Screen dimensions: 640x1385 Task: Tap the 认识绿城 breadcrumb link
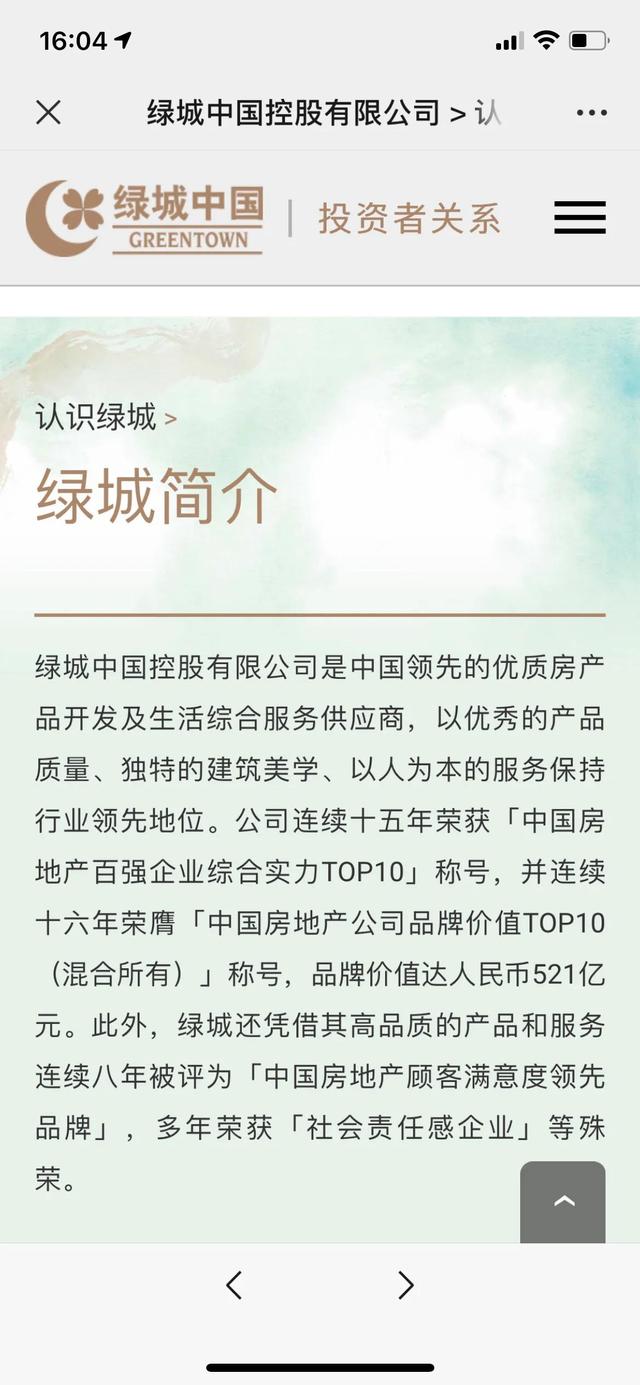96,416
